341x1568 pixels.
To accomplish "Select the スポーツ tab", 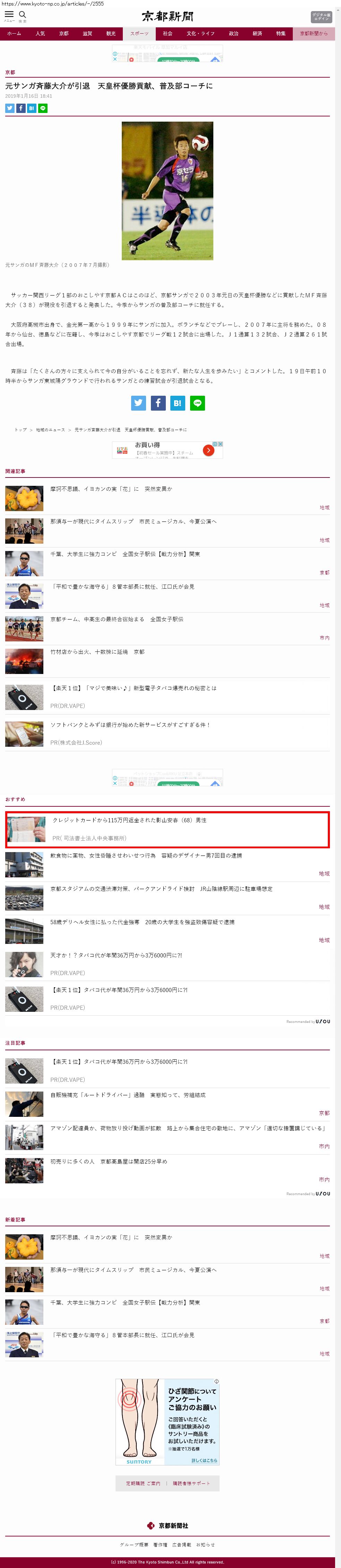I will coord(139,34).
